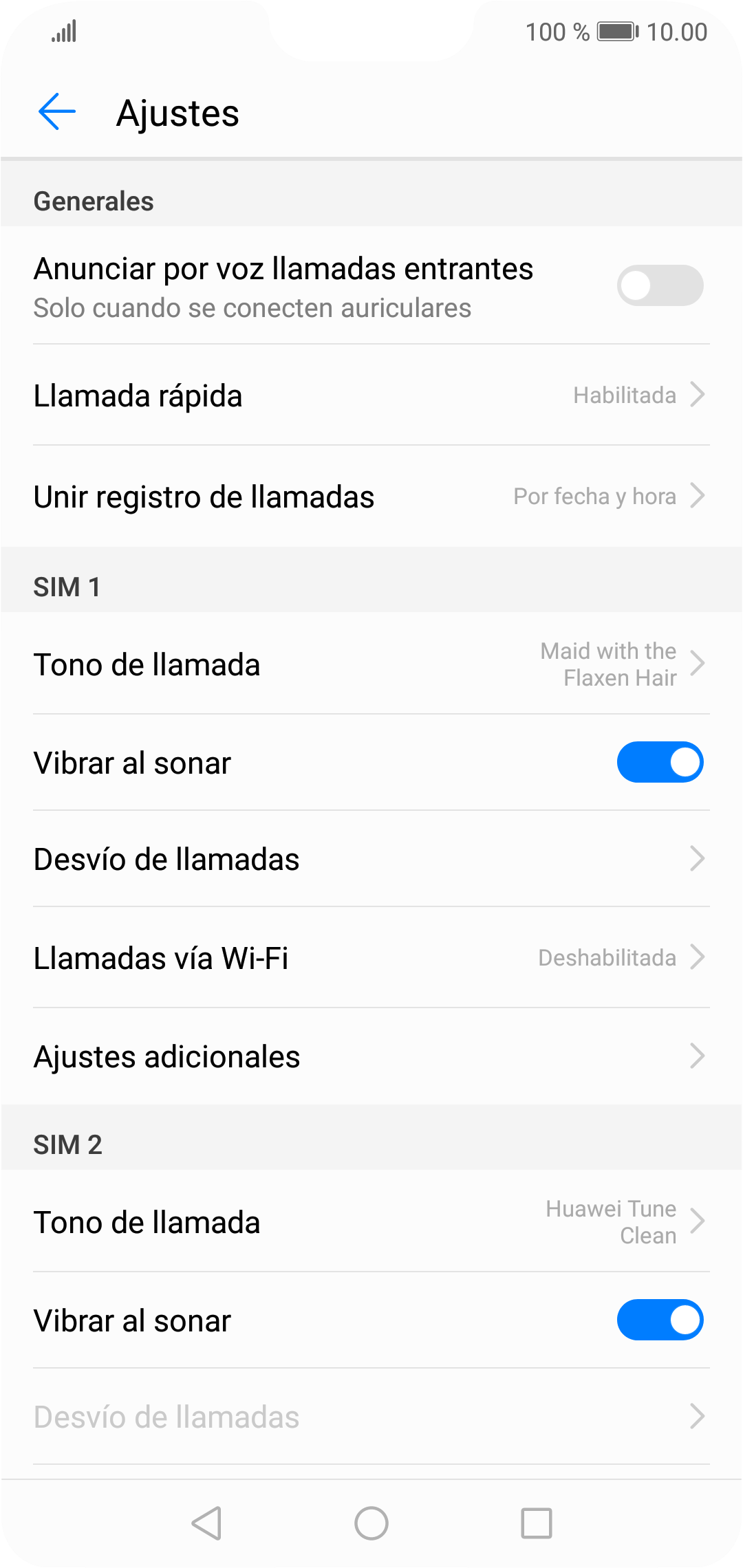Change SIM 1 Tono de llamada
Screen dimensions: 743x1568
click(x=371, y=664)
